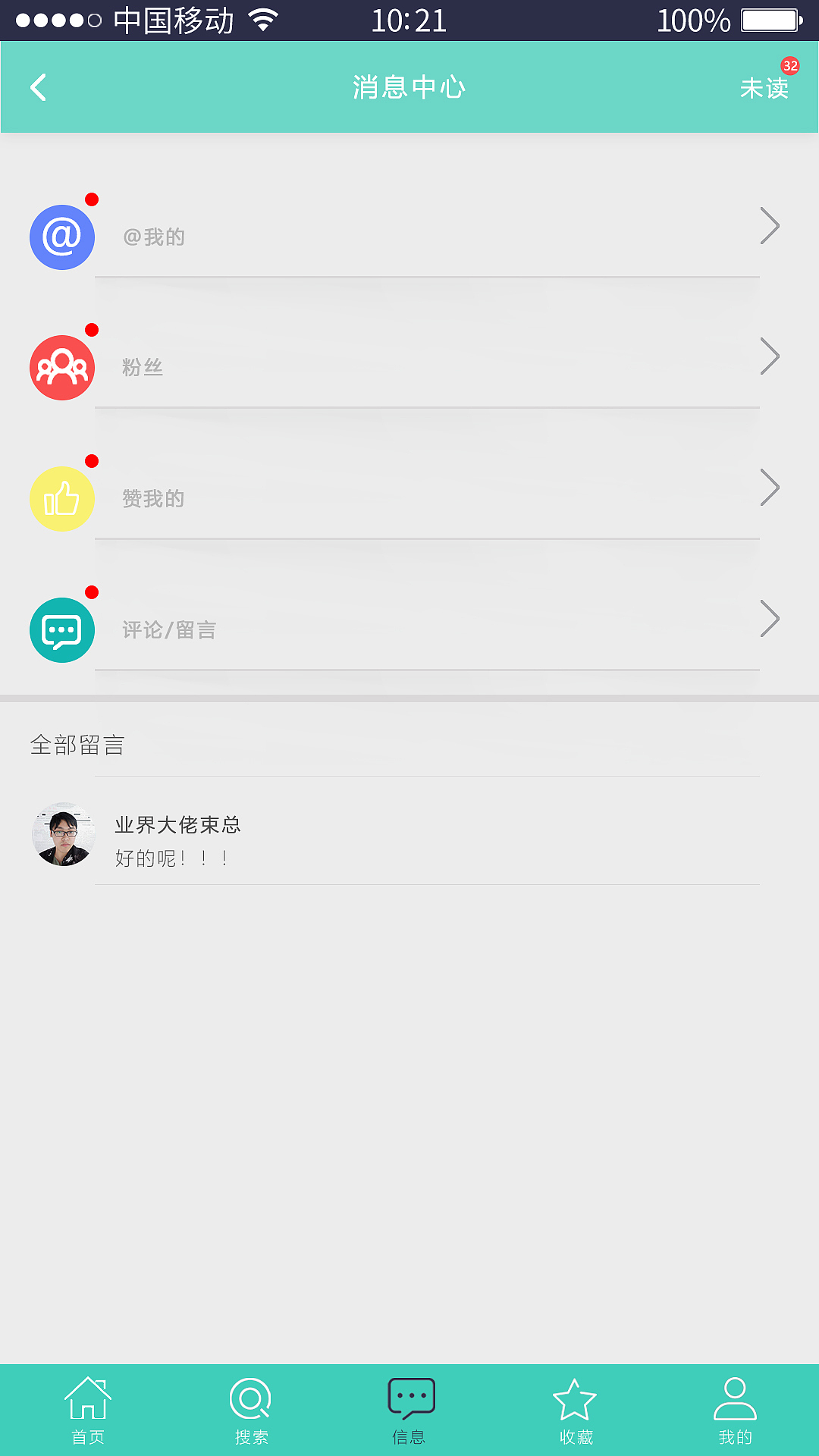Select the 全部留言 section header
The height and width of the screenshot is (1456, 819).
78,745
